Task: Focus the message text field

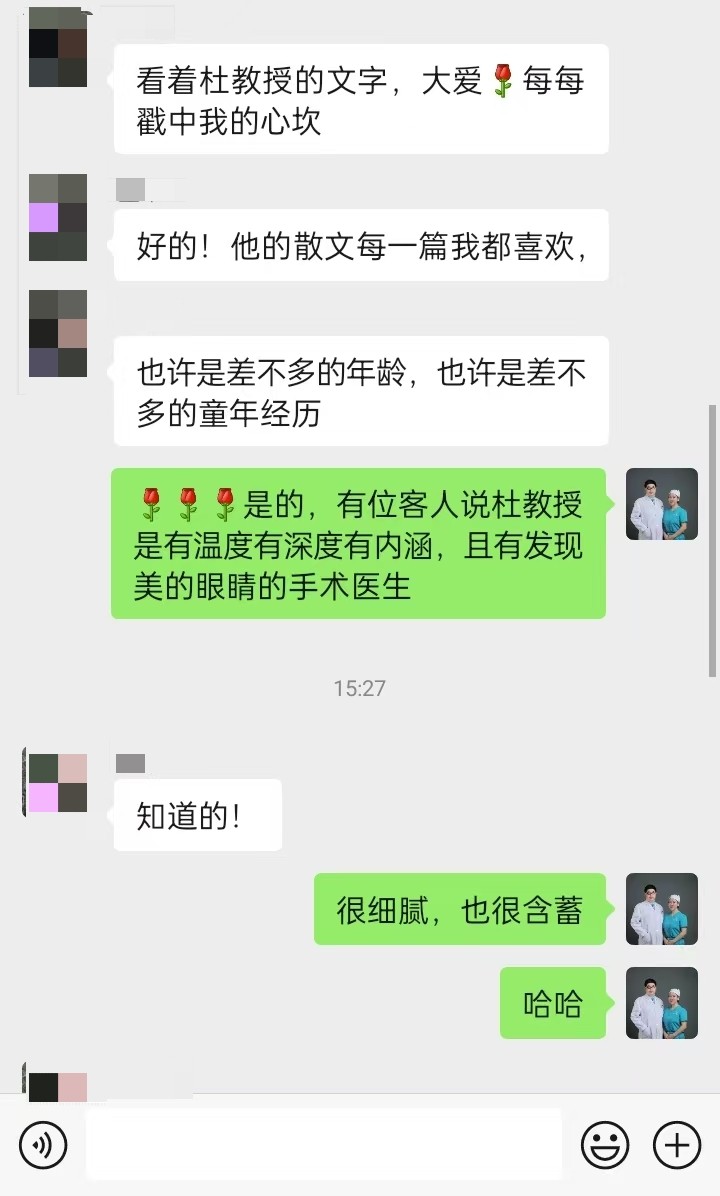Action: point(323,1144)
